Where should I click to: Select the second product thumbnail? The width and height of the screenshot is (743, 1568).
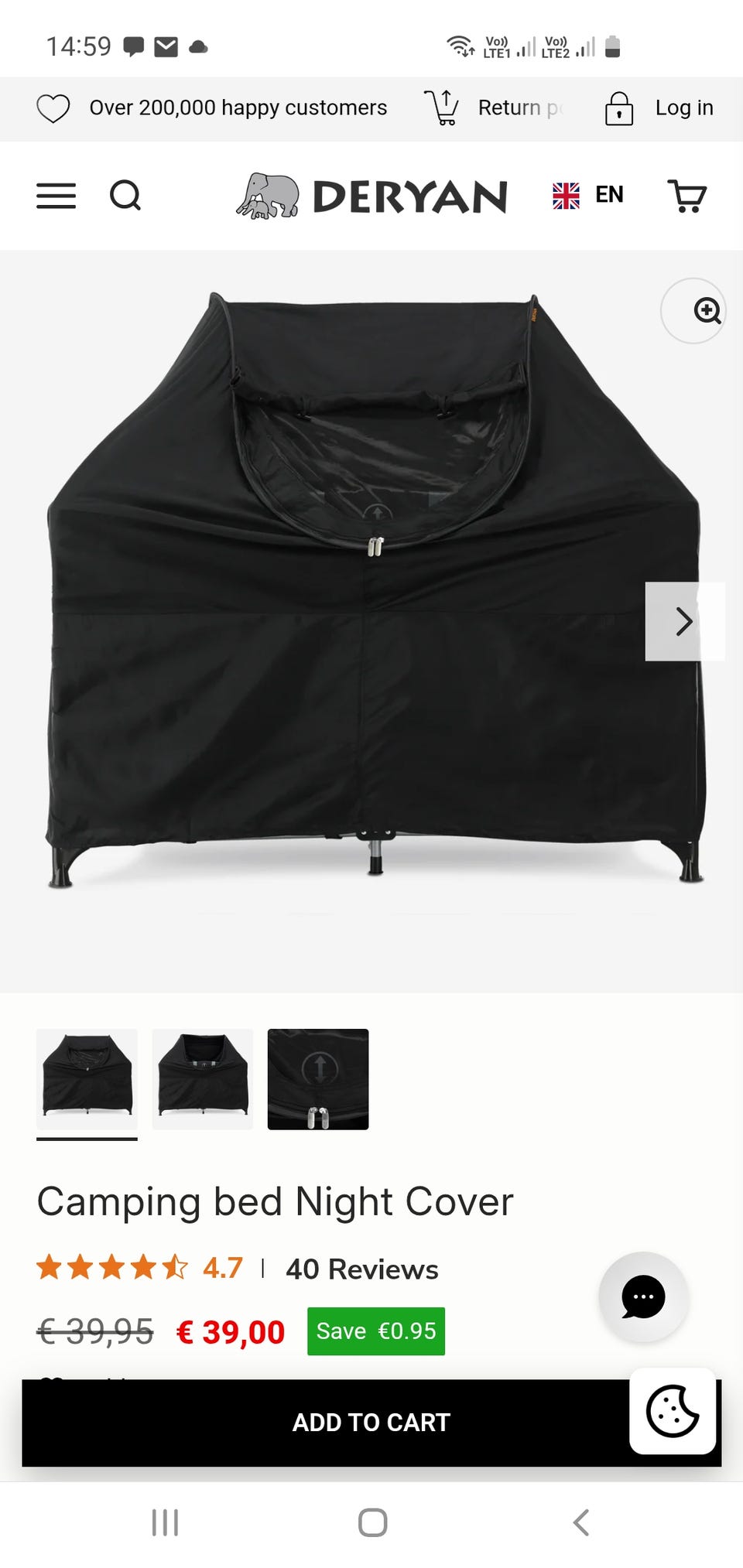coord(203,1079)
